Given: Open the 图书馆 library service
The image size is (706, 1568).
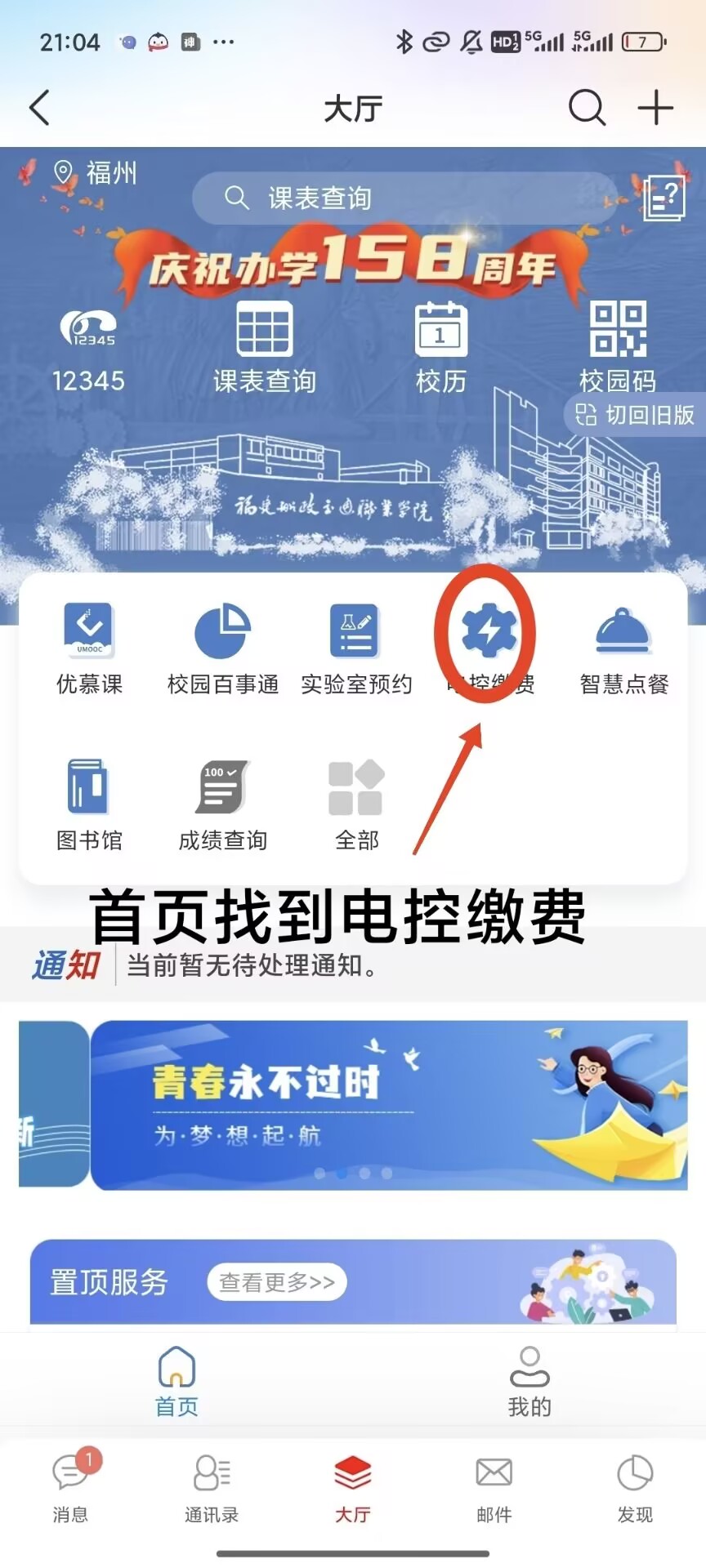Looking at the screenshot, I should 89,804.
